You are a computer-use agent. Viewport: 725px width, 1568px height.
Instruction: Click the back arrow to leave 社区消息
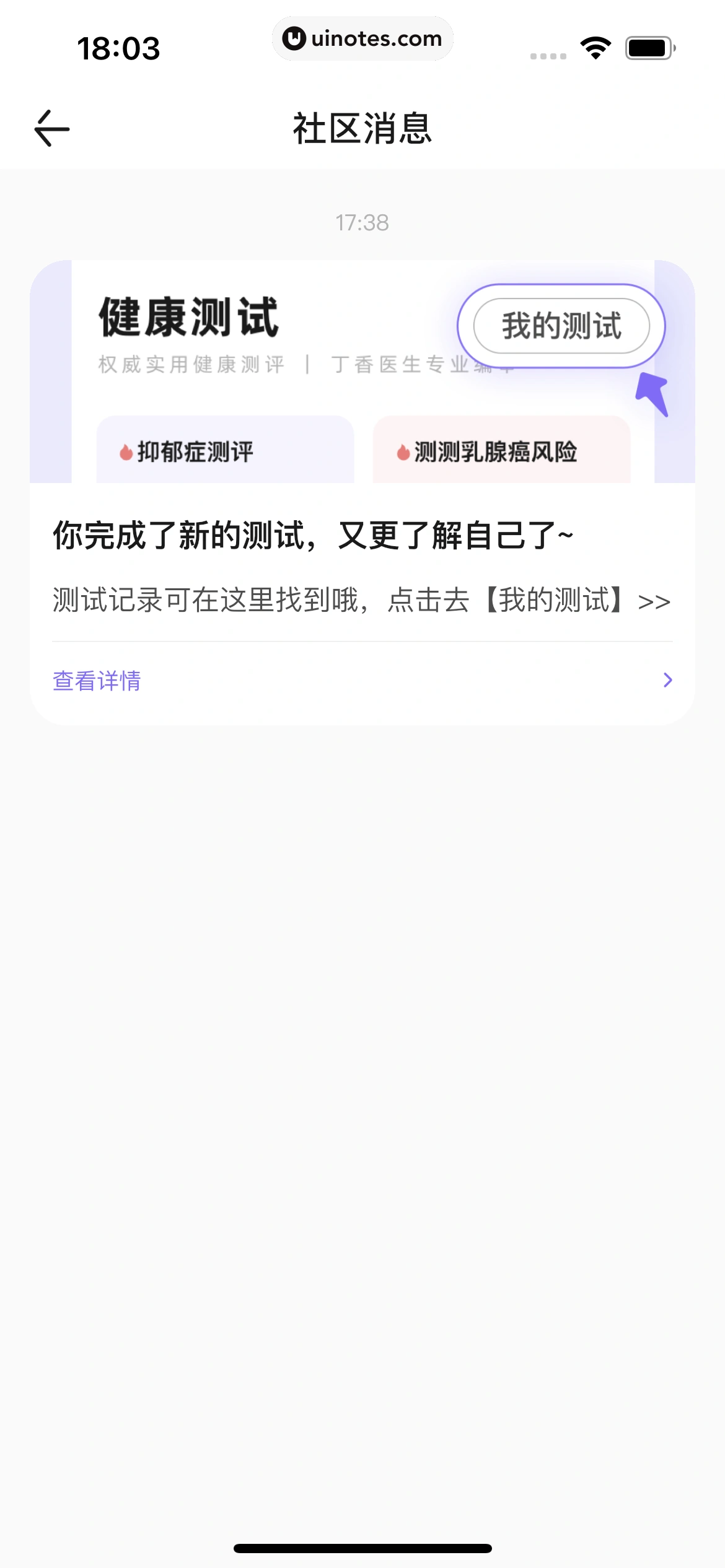coord(51,128)
